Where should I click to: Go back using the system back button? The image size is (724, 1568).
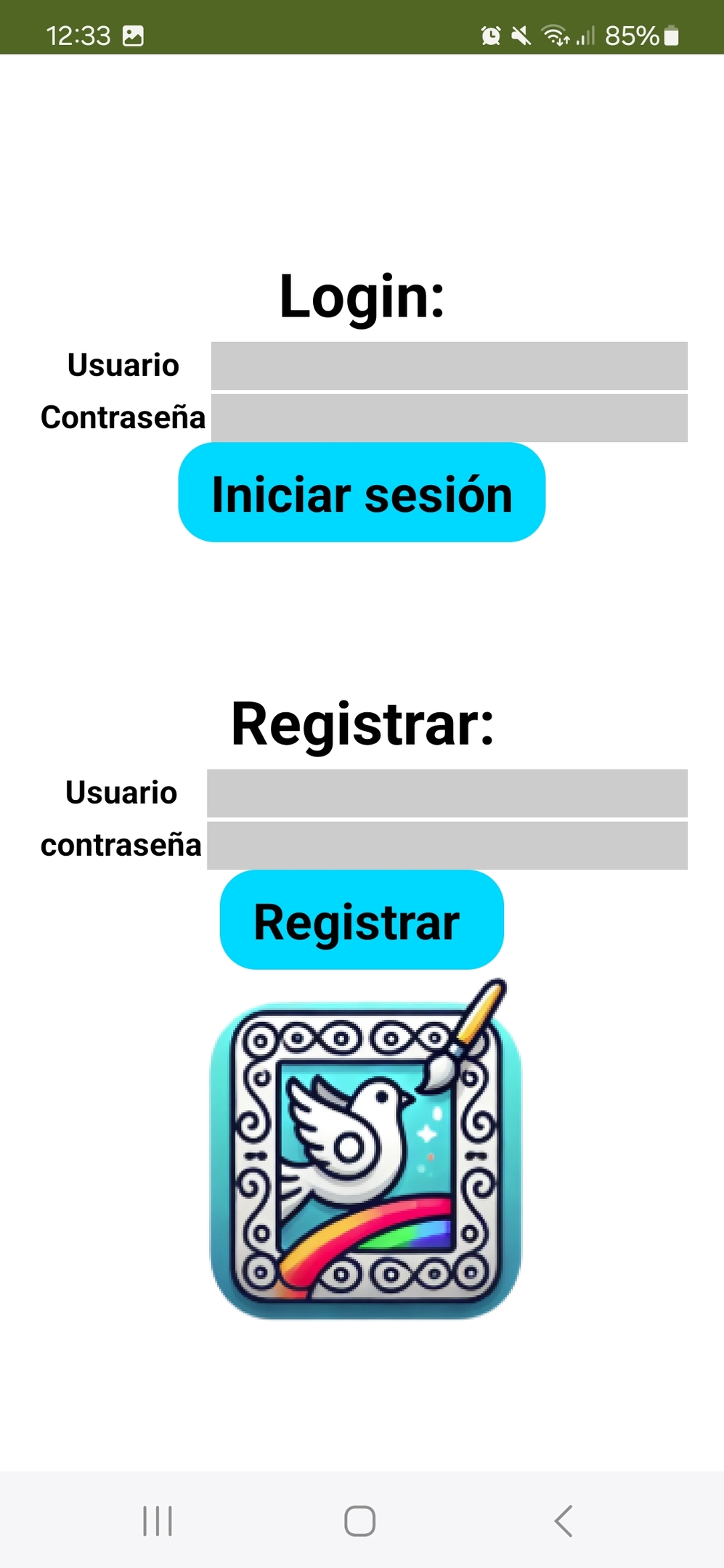564,1521
